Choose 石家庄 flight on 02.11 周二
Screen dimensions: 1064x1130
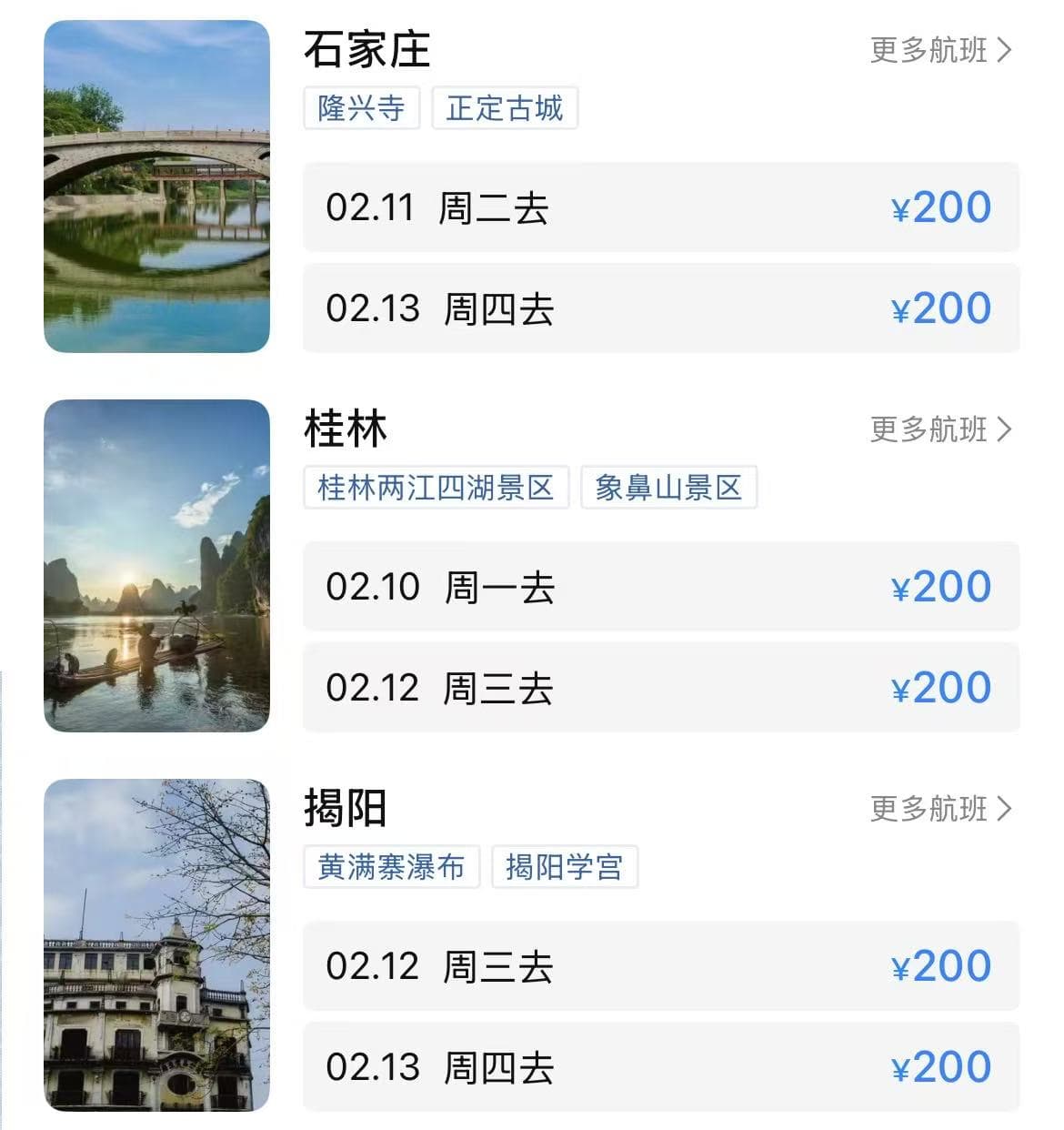[x=660, y=207]
